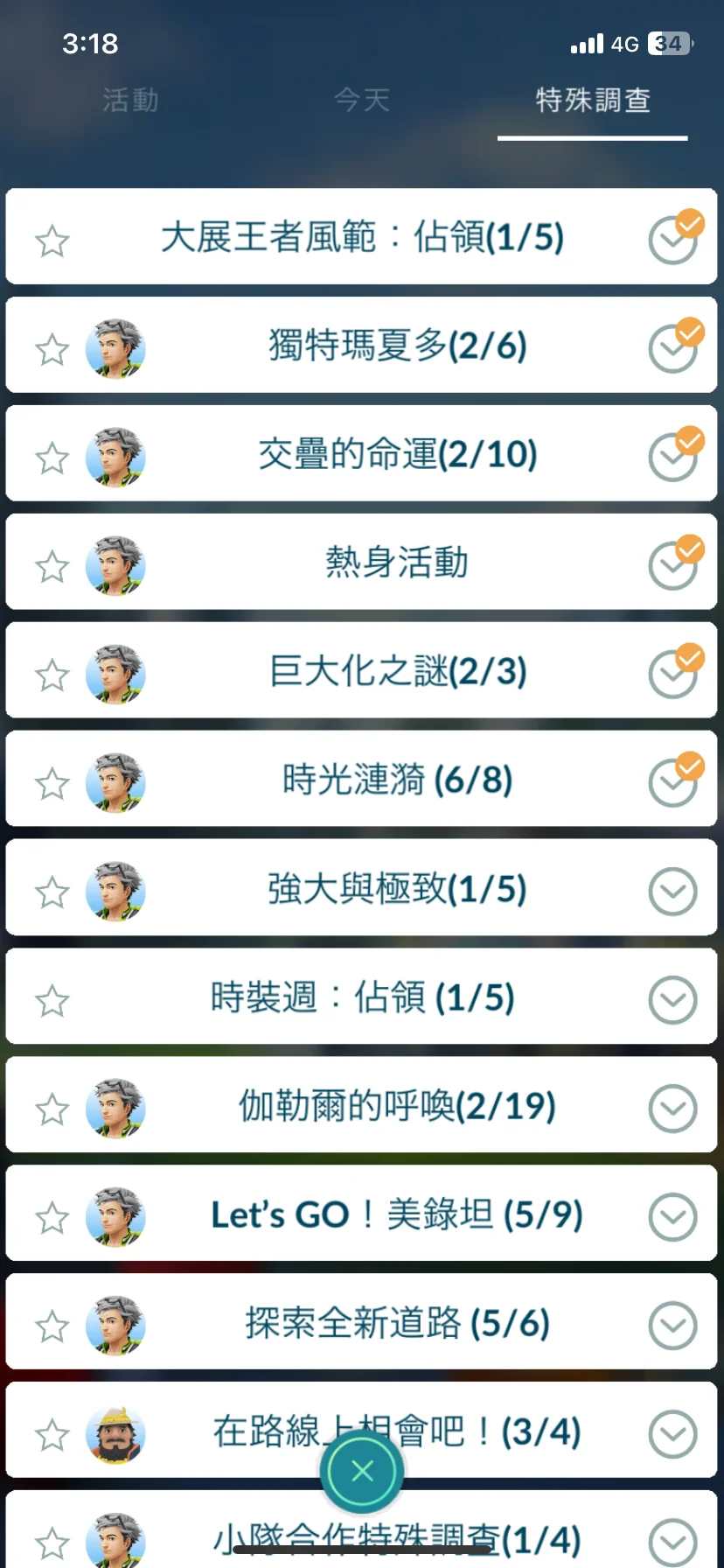724x1568 pixels.
Task: Expand 伽勒爾的呼喚(2/19) chevron
Action: click(672, 1109)
